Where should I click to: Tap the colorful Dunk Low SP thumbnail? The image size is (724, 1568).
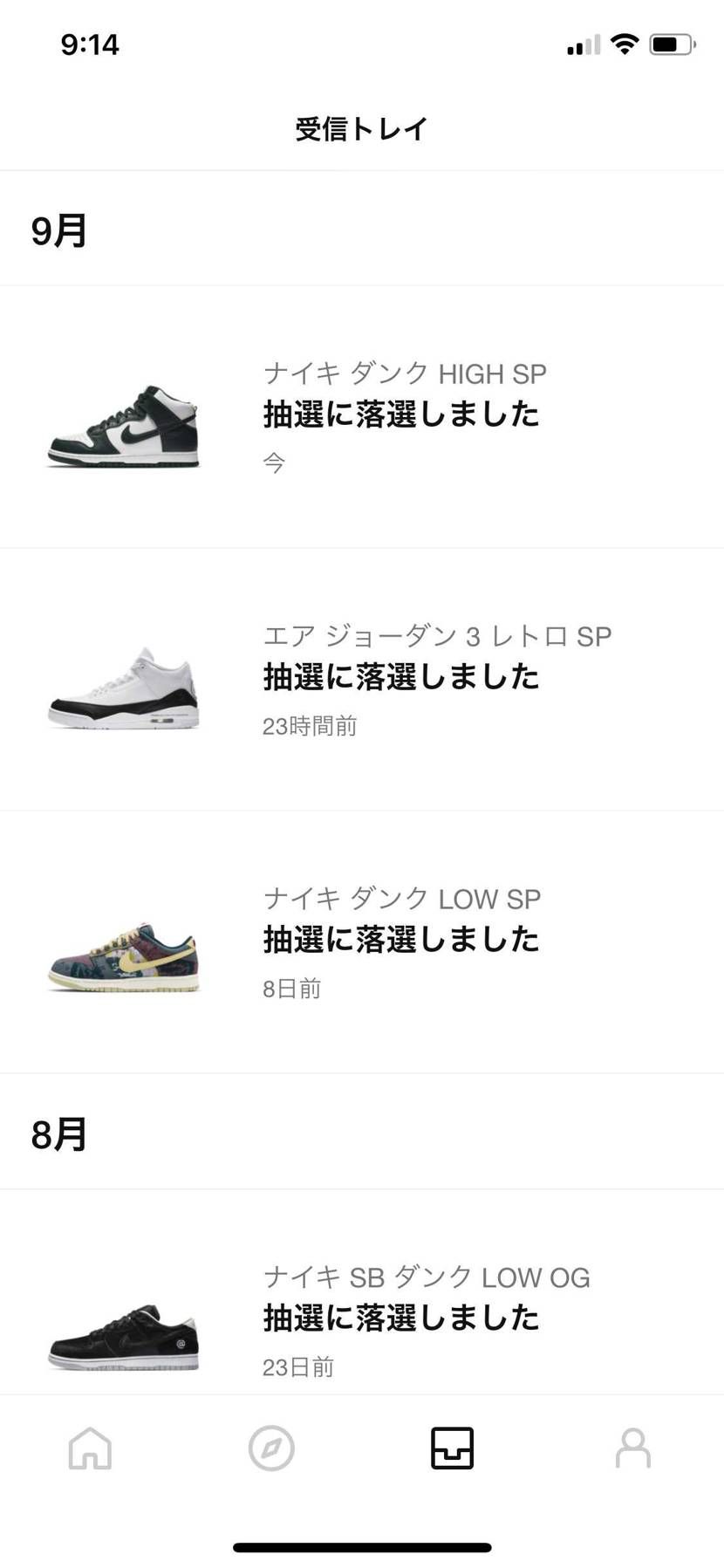[122, 951]
